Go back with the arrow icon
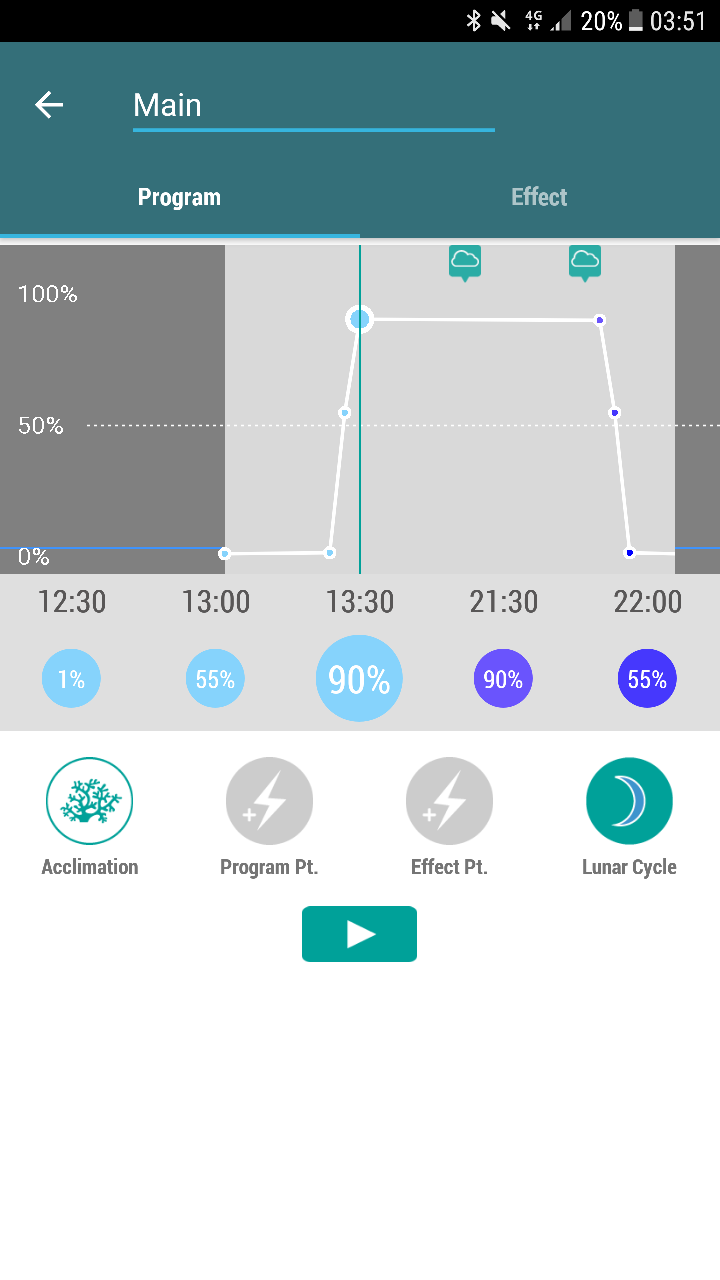The width and height of the screenshot is (720, 1280). tap(48, 105)
